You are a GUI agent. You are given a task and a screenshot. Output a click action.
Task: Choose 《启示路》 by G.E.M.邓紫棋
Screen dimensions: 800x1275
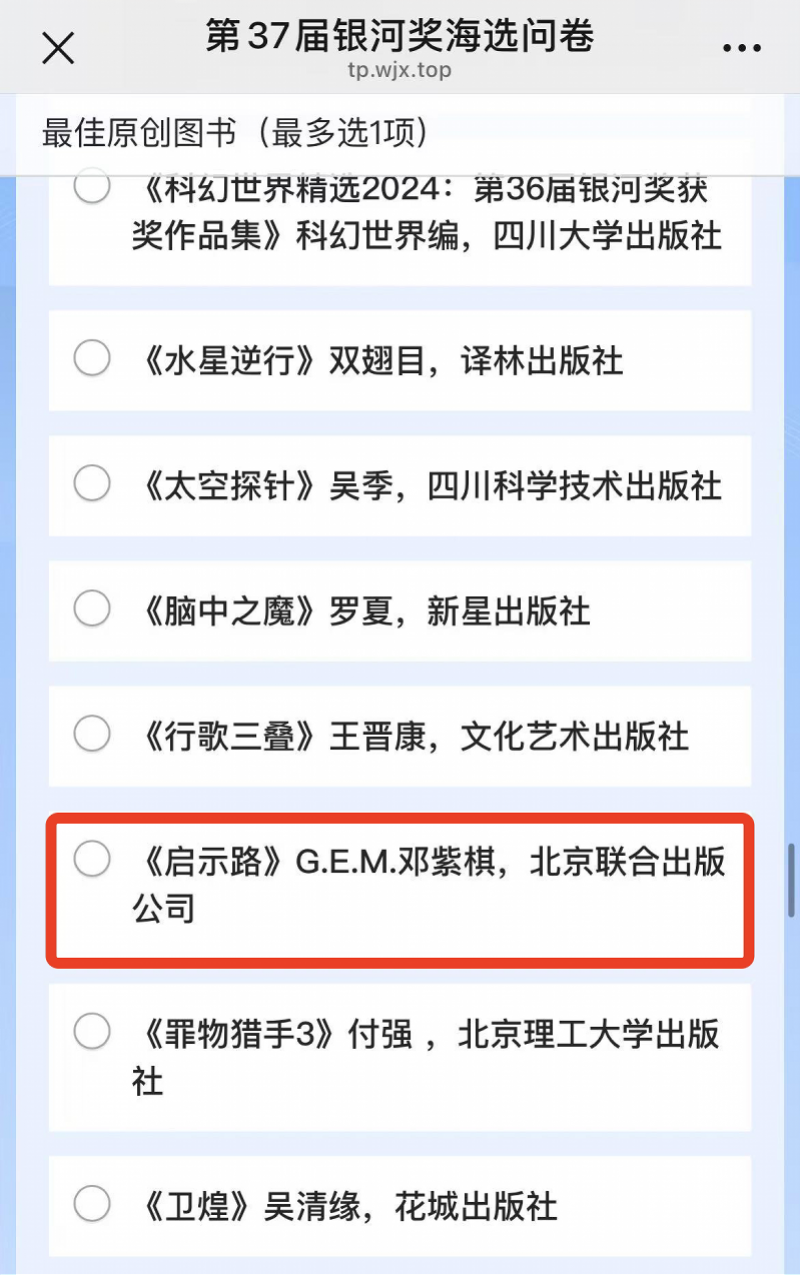coord(92,860)
